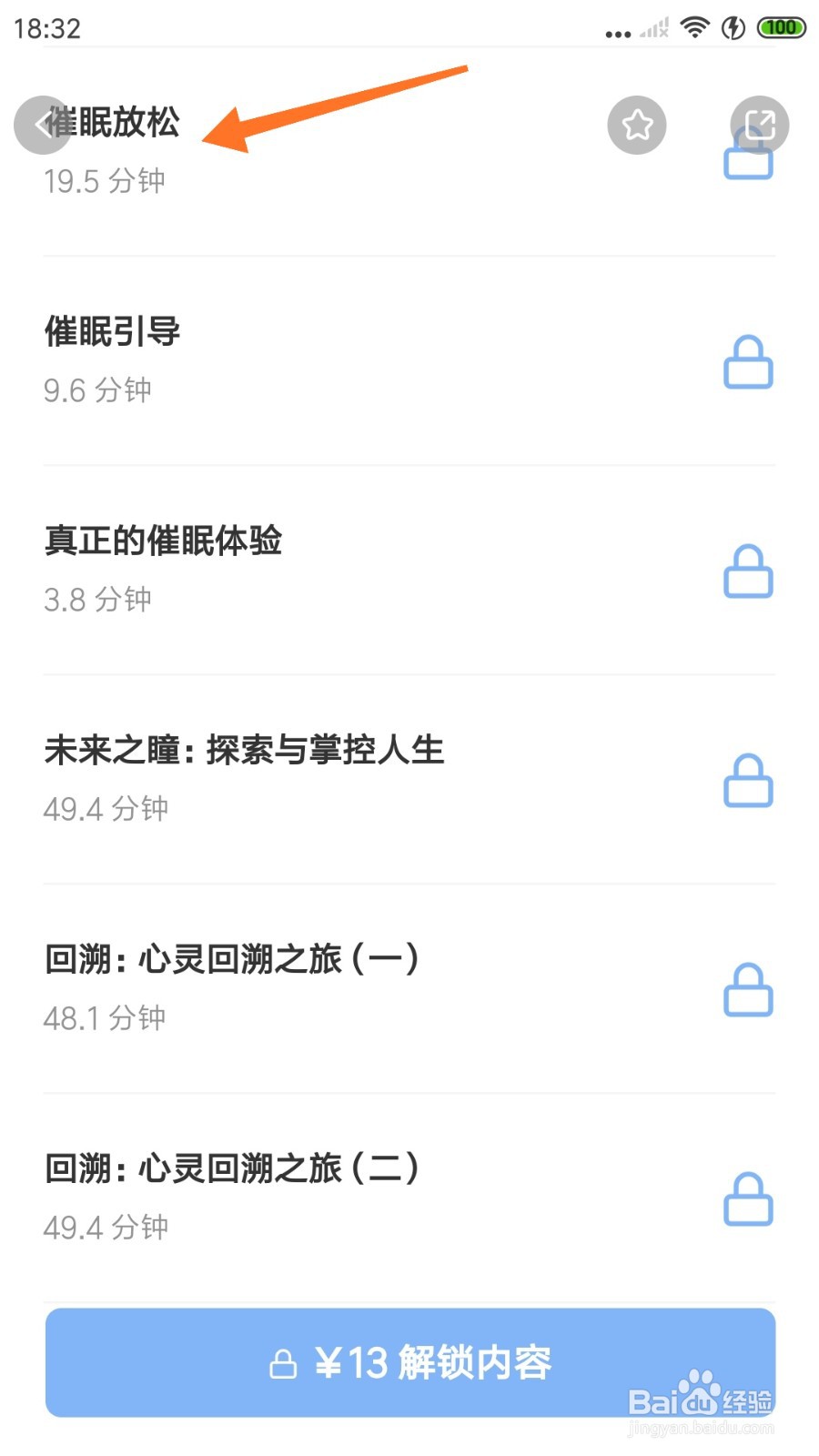Image resolution: width=819 pixels, height=1456 pixels.
Task: Open 未来之瞳：探索与掌控人生
Action: point(409,780)
